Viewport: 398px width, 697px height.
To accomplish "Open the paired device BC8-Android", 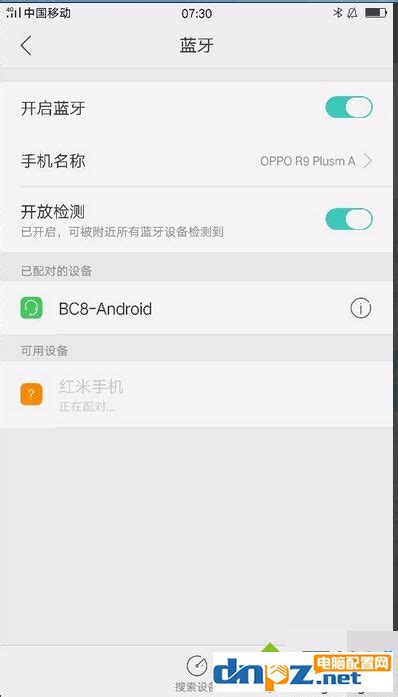I will pyautogui.click(x=196, y=308).
